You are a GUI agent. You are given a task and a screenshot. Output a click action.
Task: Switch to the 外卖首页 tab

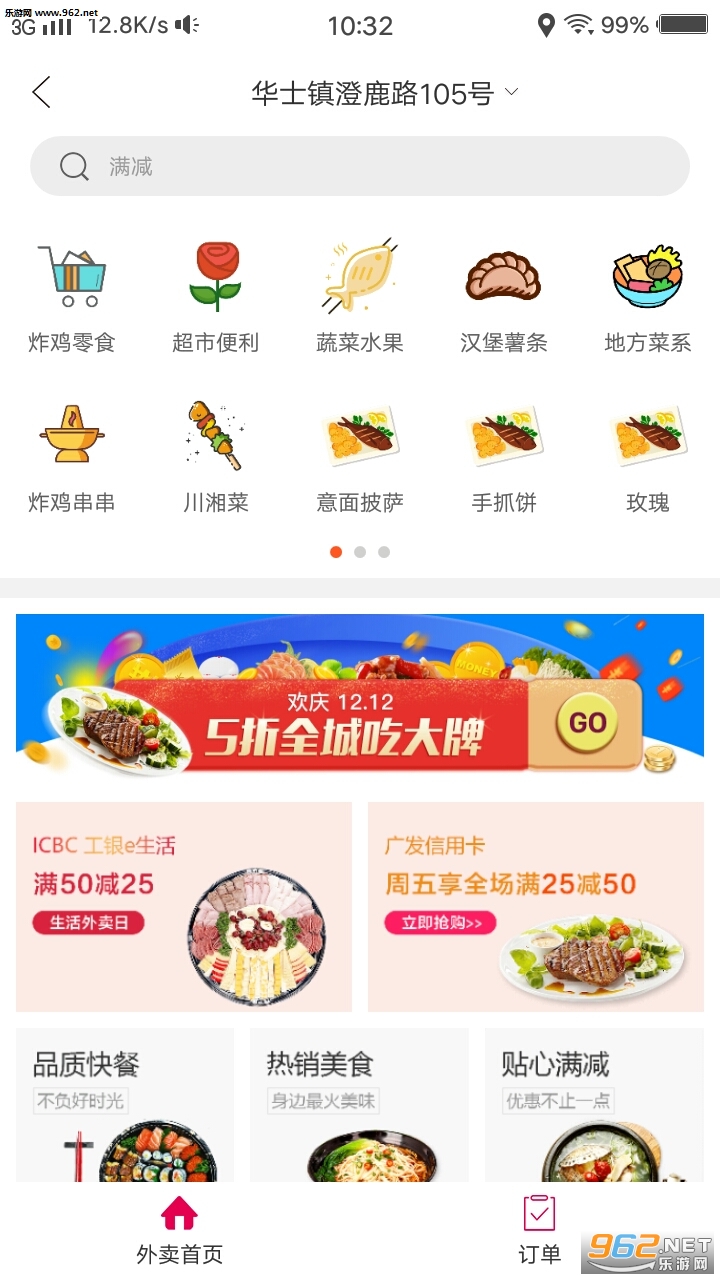180,1230
